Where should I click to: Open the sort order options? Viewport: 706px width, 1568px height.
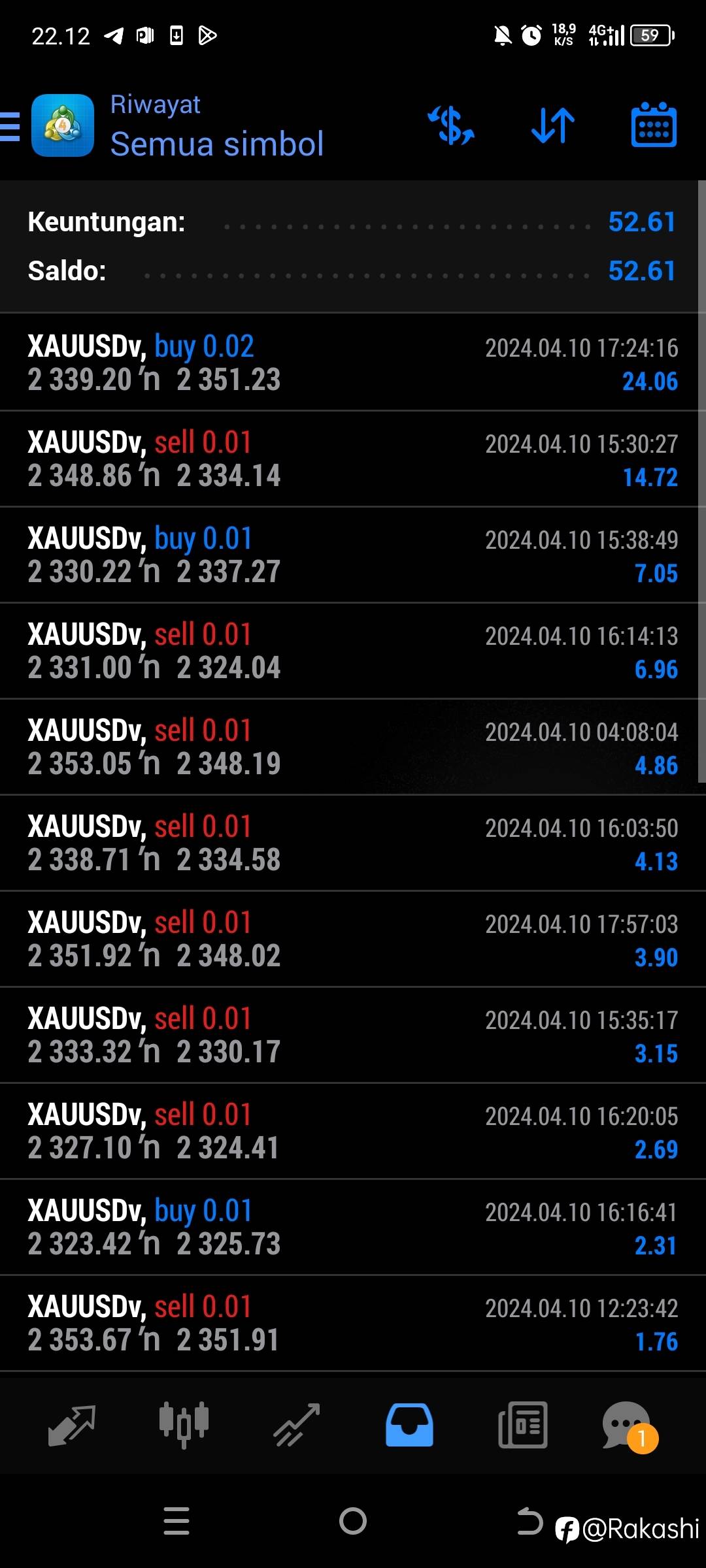tap(552, 125)
